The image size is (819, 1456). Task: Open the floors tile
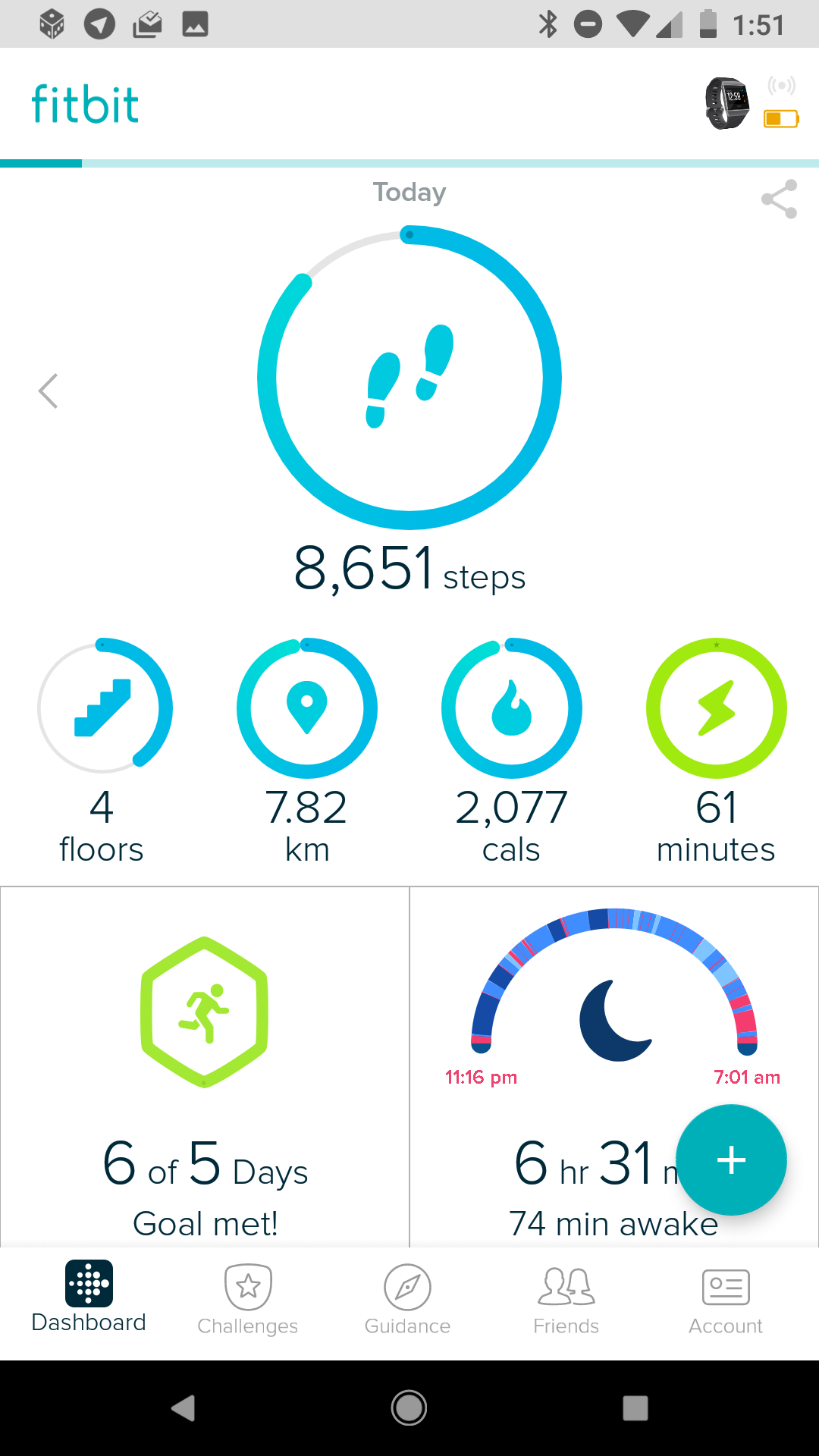[102, 751]
